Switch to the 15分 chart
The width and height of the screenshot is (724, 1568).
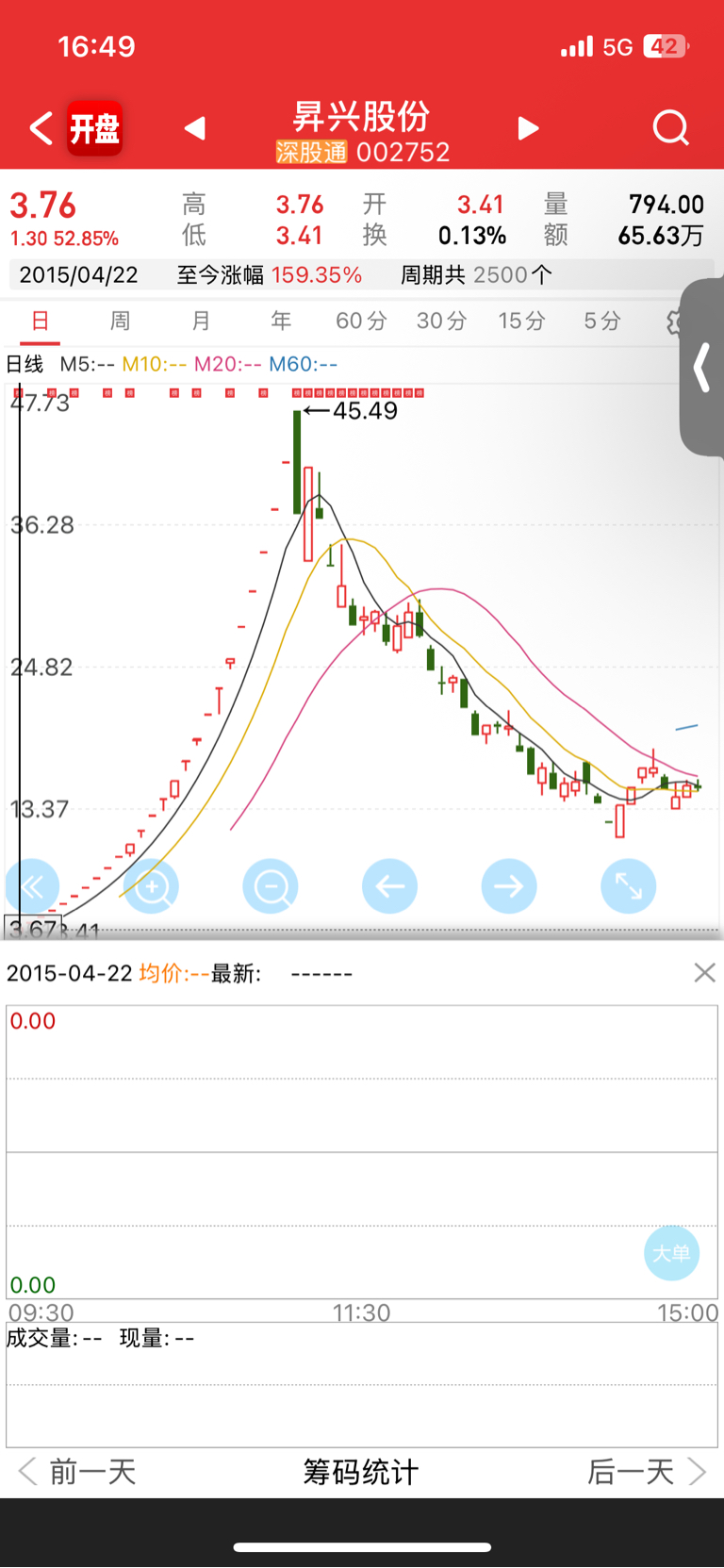click(521, 322)
